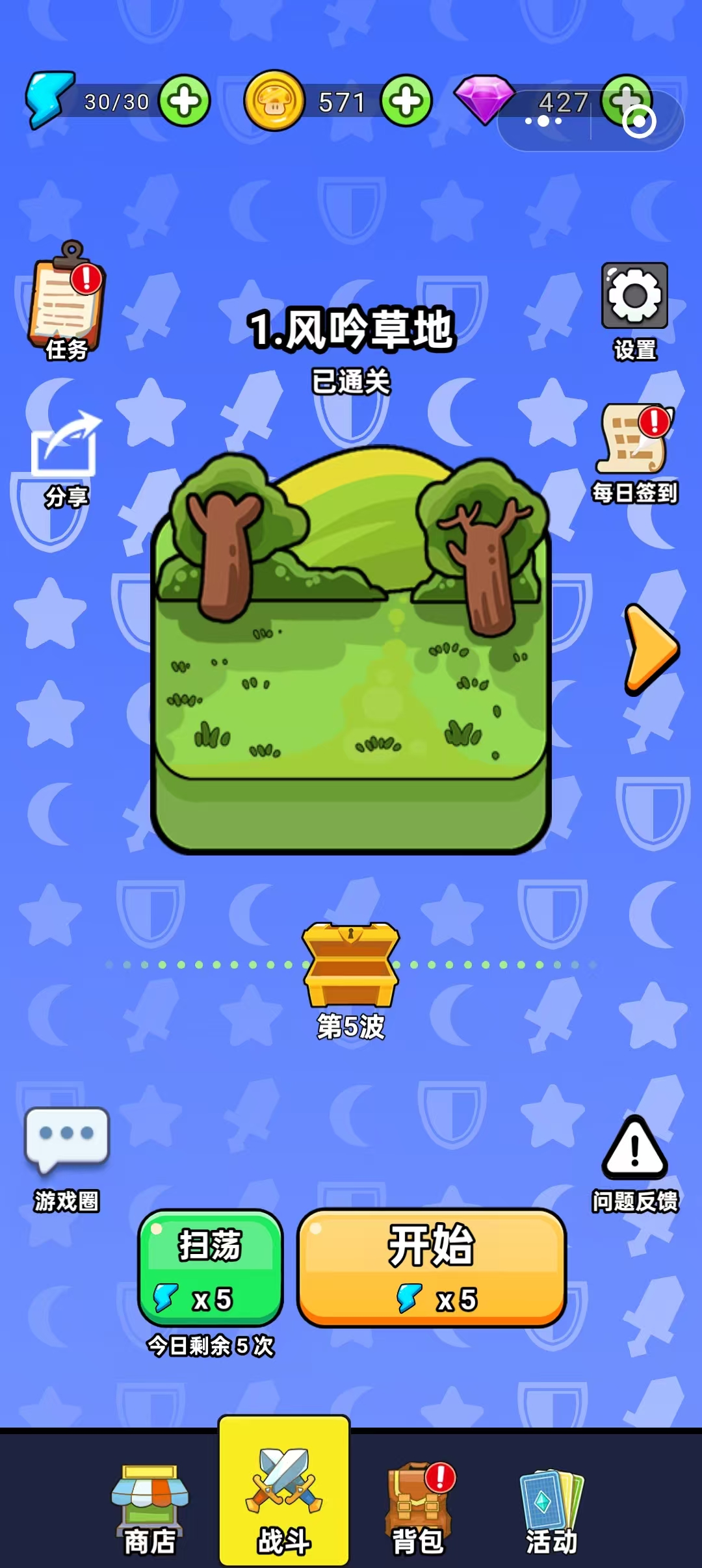702x1568 pixels.
Task: Open the 背包 backpack tab
Action: click(418, 1507)
